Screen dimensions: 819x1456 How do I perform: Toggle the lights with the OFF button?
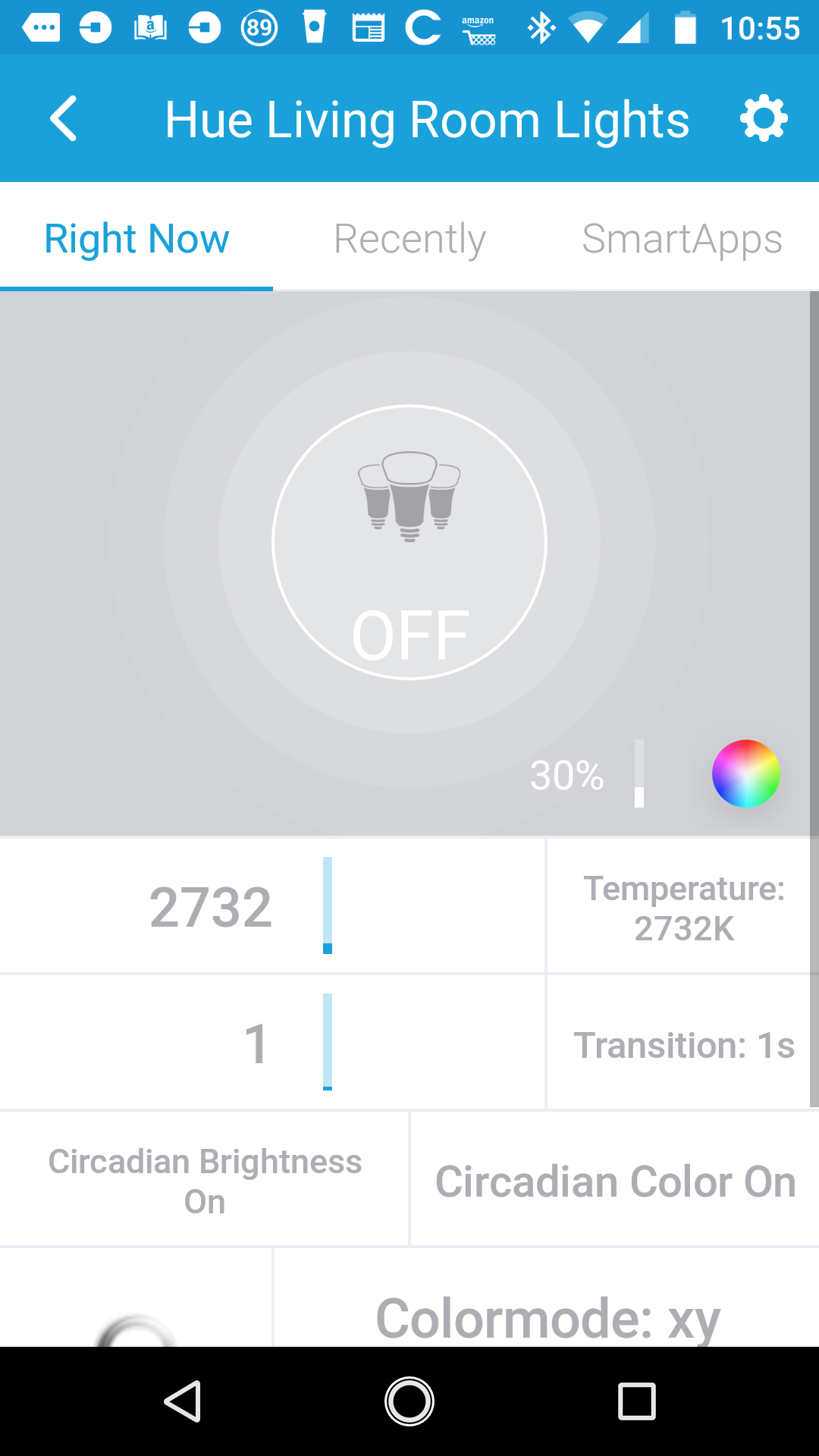point(409,542)
